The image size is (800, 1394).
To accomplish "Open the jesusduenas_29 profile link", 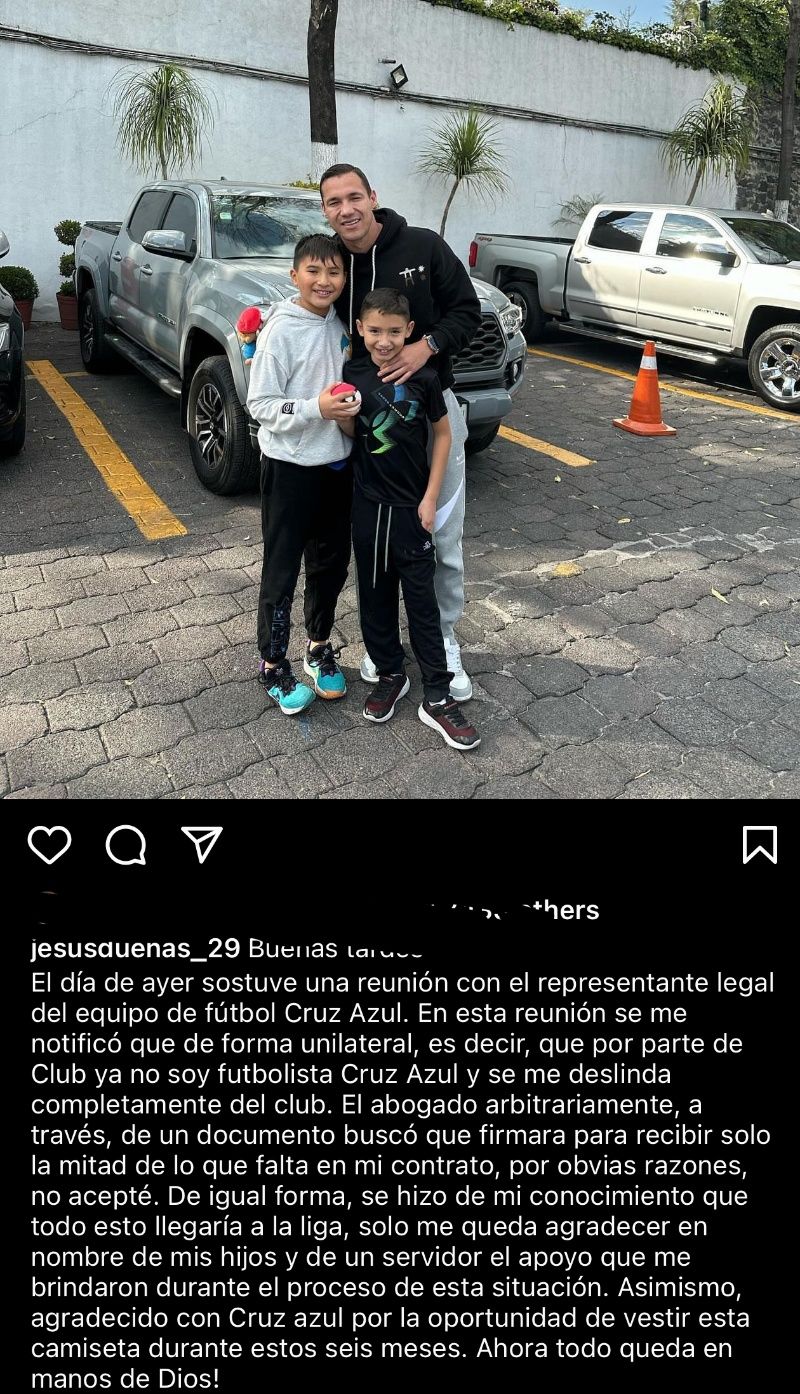I will (x=135, y=949).
